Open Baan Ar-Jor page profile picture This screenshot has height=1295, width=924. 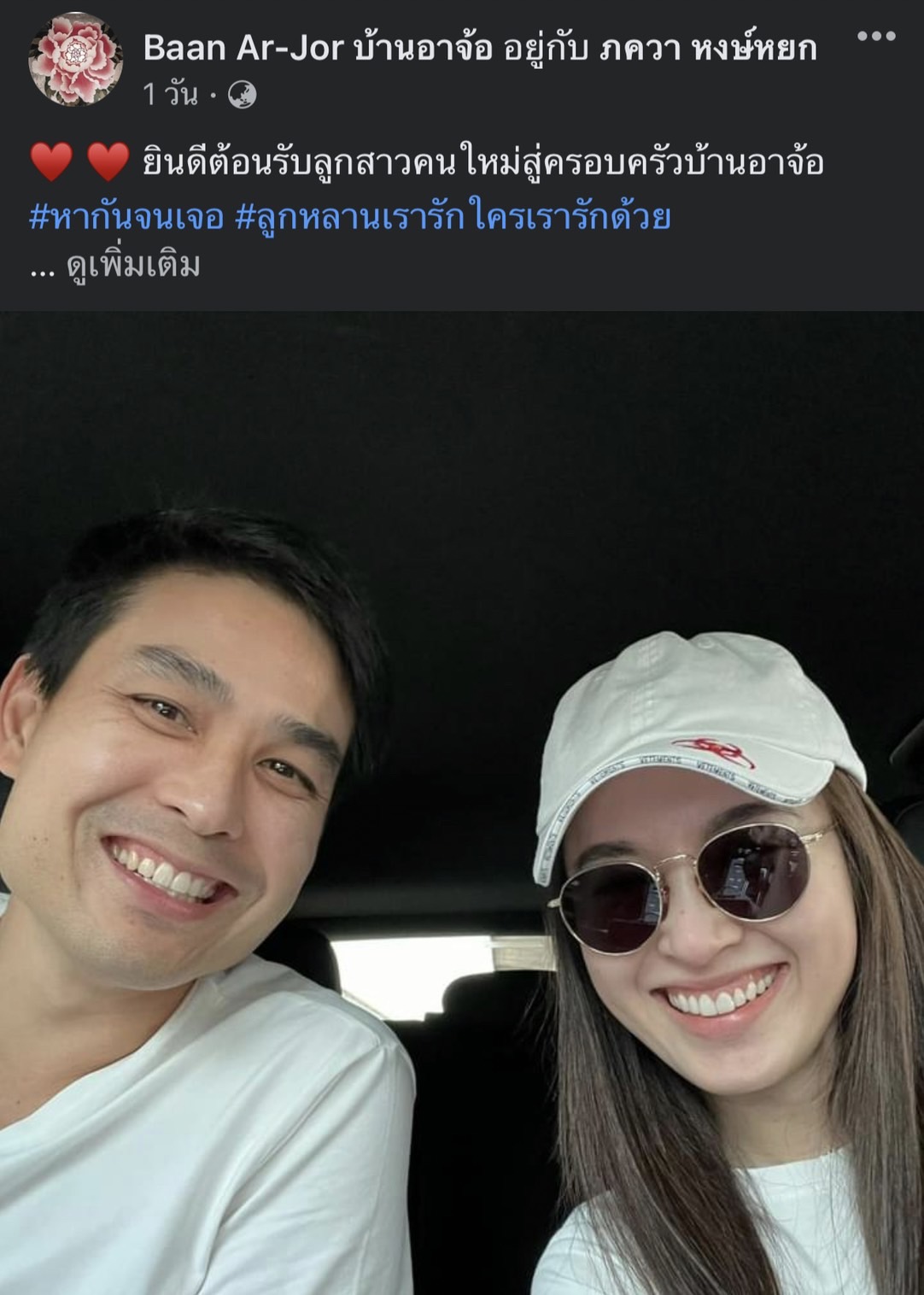(x=75, y=60)
